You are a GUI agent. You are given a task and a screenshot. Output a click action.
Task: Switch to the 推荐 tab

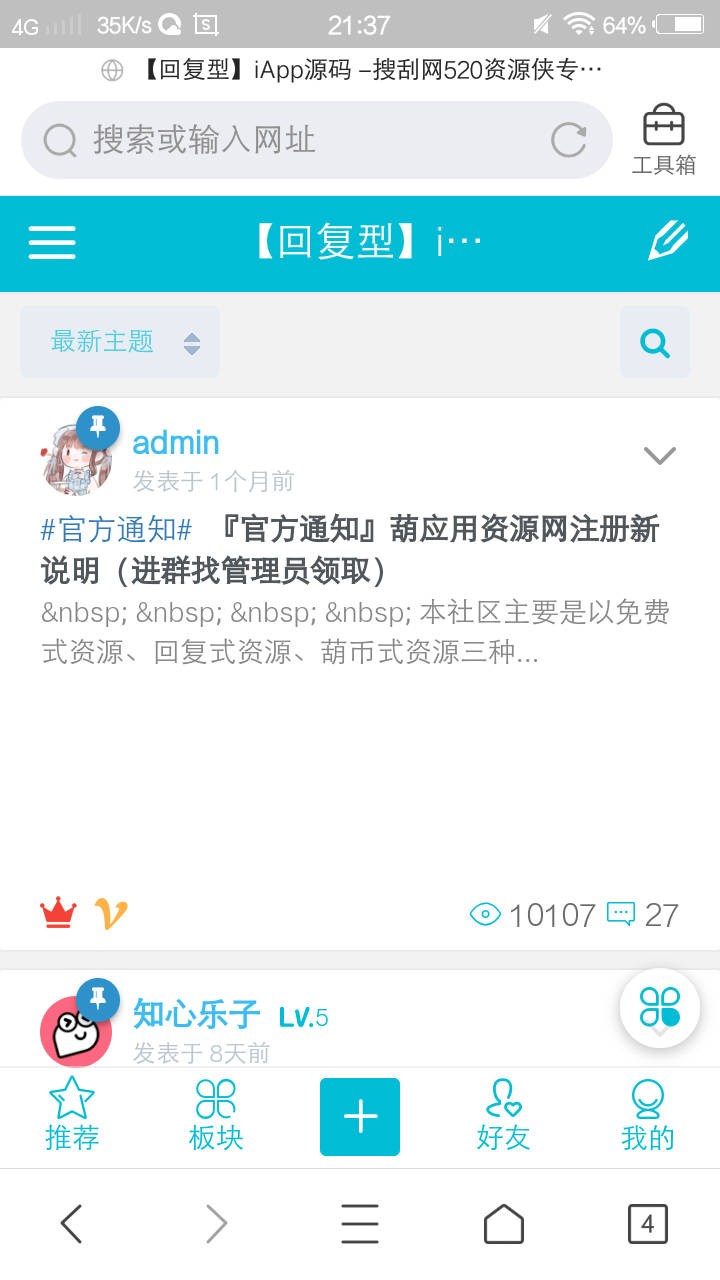click(x=72, y=1116)
